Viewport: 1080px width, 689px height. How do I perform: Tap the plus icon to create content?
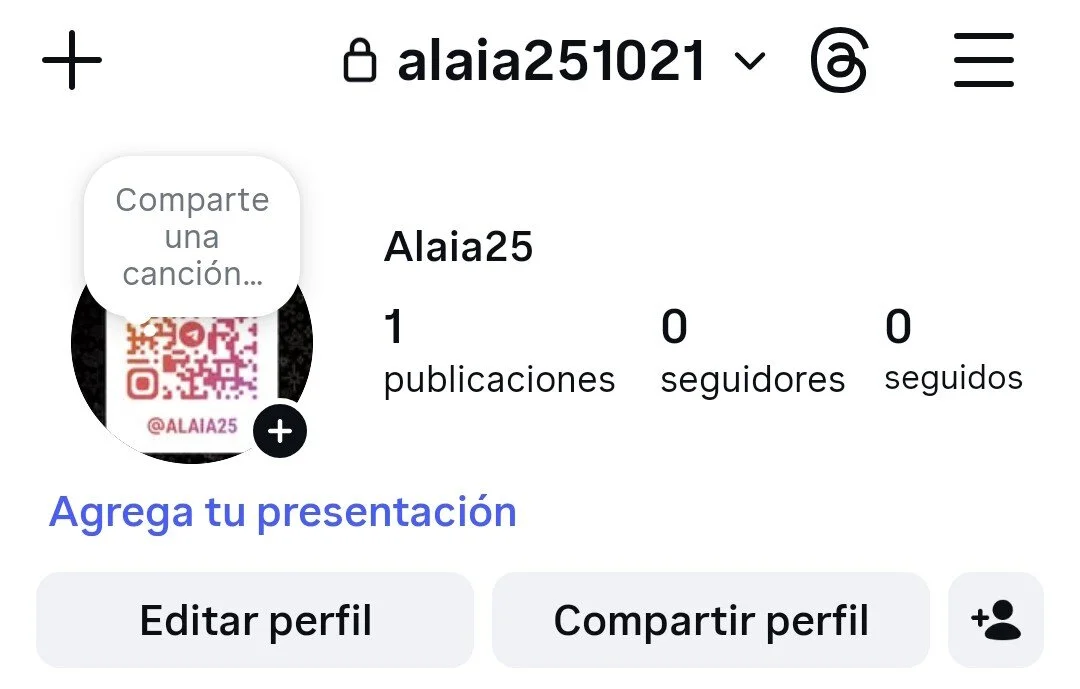click(x=72, y=61)
